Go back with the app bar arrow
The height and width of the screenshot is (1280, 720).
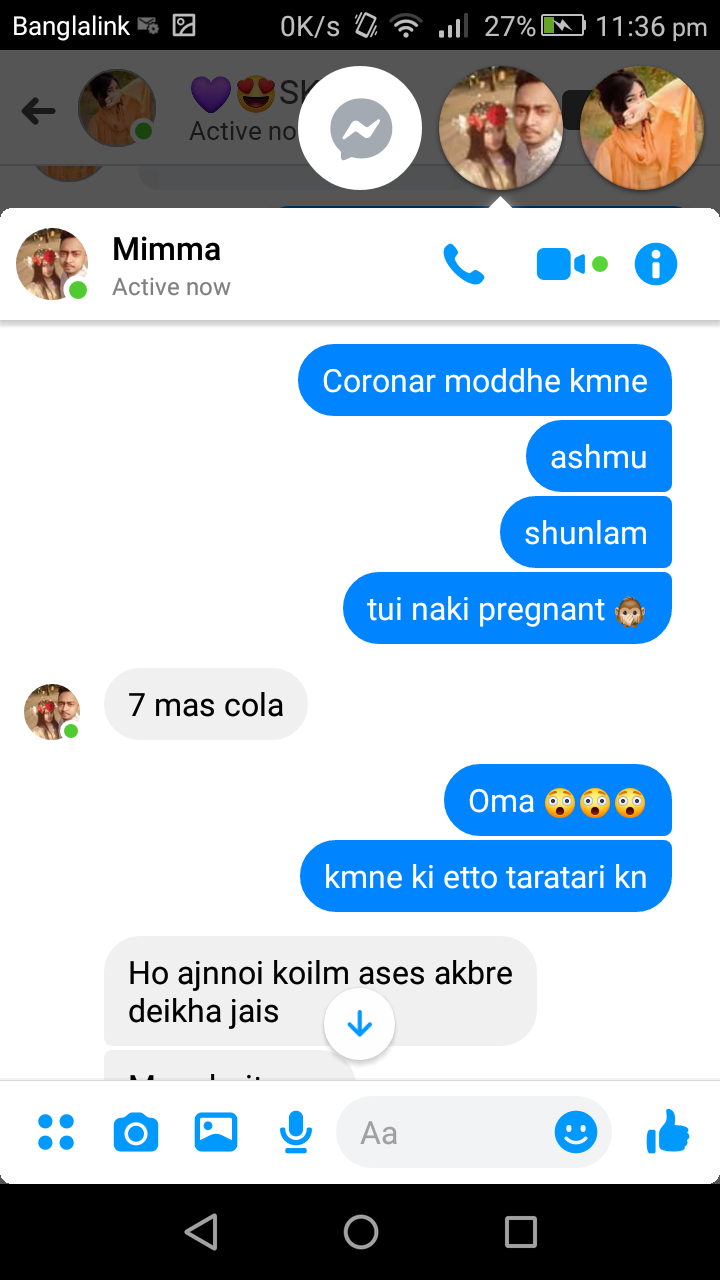click(39, 110)
